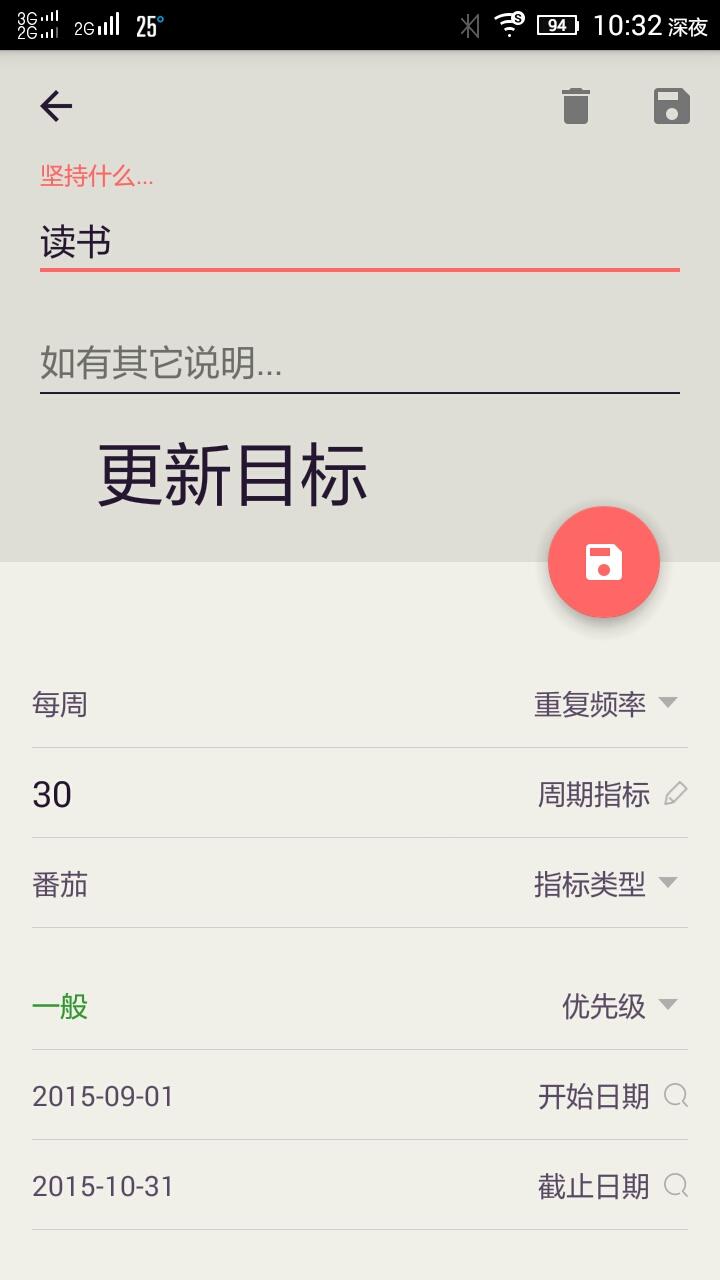Pick a 开始日期 start date
Screen dimensions: 720x1280
612,1096
